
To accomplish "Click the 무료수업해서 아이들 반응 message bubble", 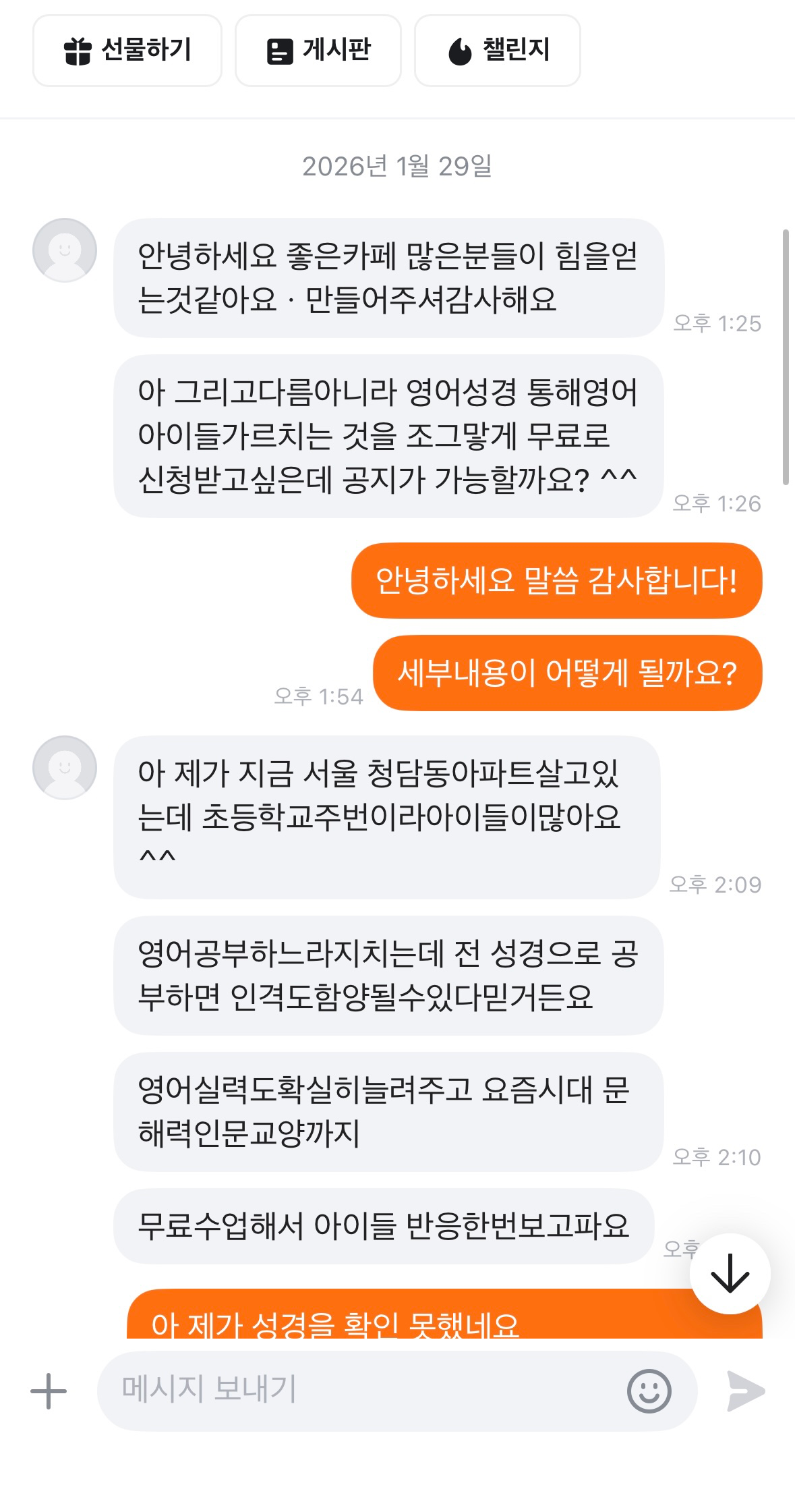I will tap(388, 1225).
